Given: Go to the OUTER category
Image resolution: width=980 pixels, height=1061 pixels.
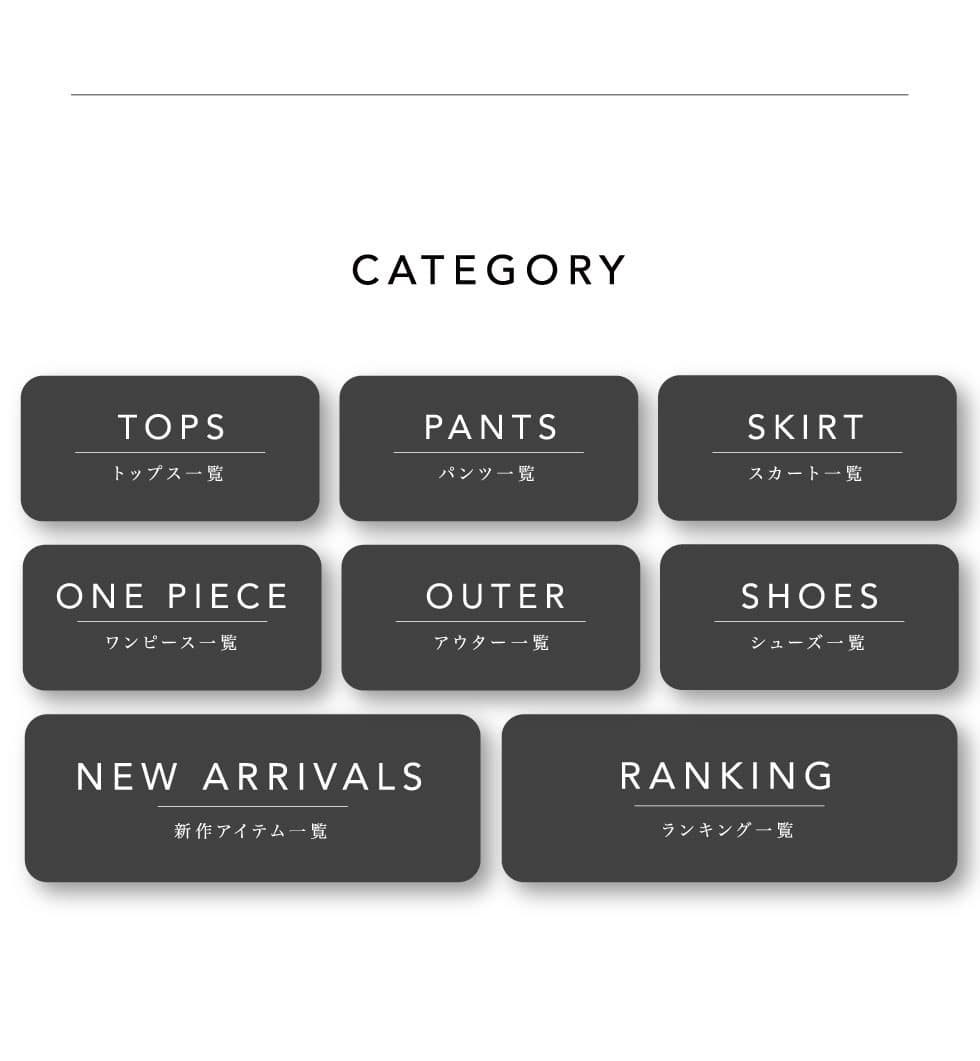Looking at the screenshot, I should pos(491,617).
